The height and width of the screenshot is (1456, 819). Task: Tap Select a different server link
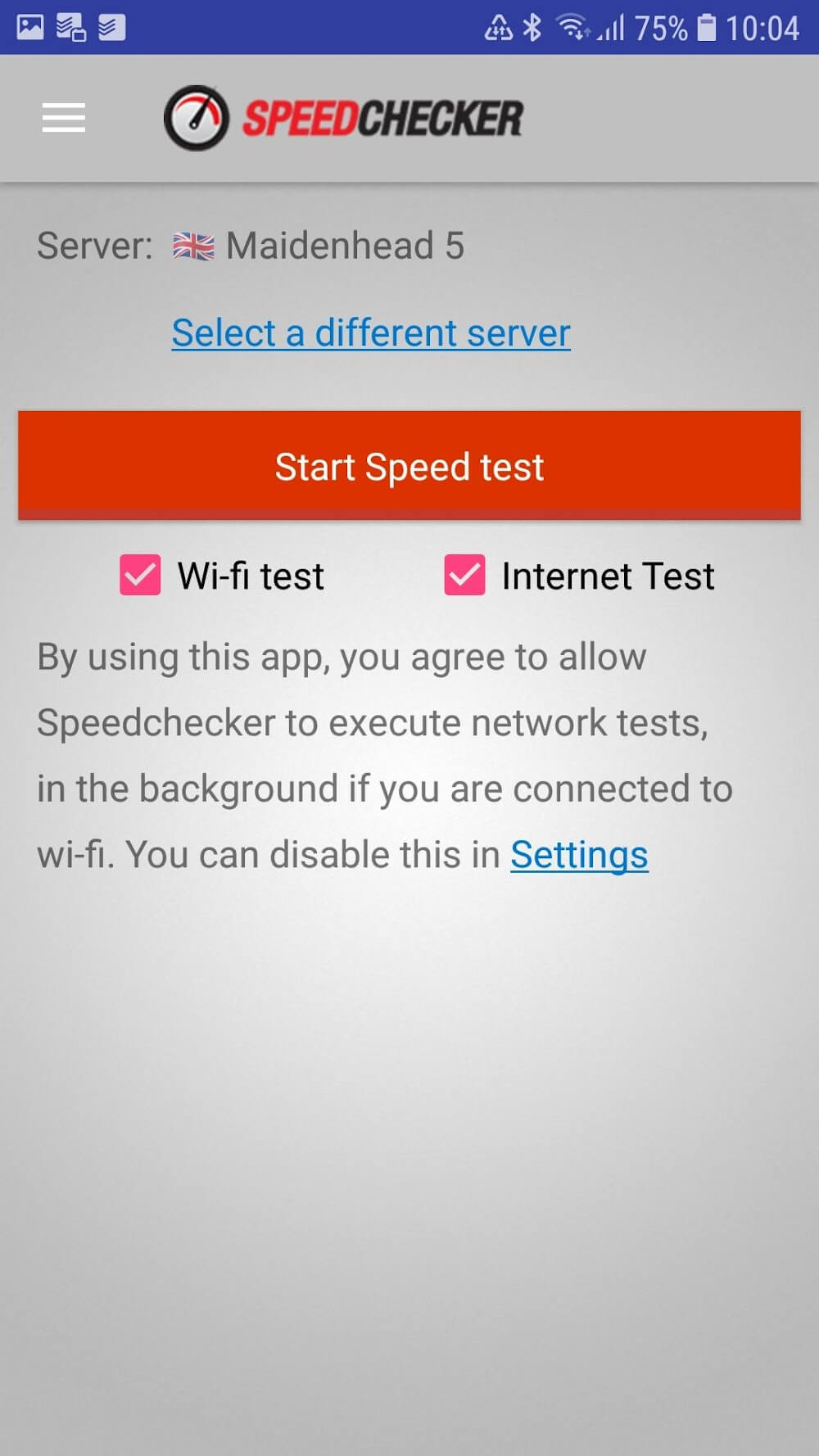[371, 333]
